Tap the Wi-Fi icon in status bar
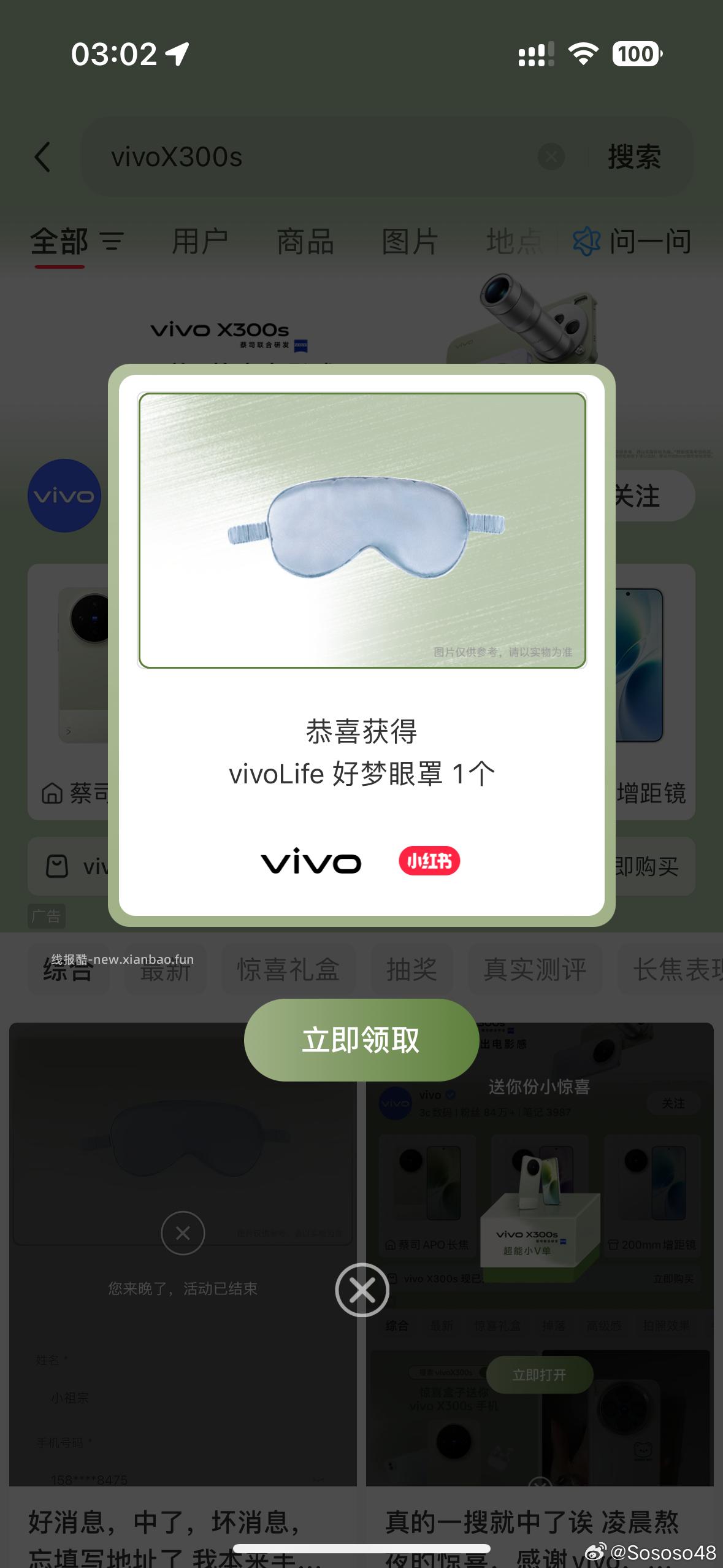The image size is (723, 1568). pyautogui.click(x=583, y=55)
